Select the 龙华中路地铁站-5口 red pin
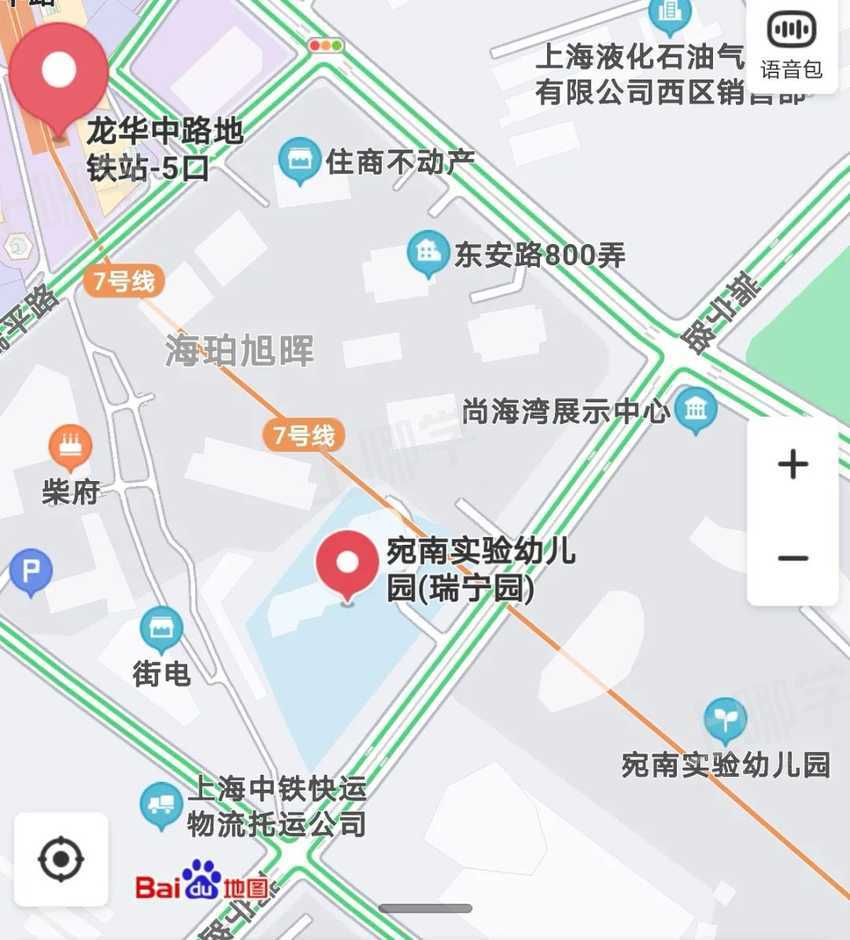The height and width of the screenshot is (940, 850). tap(59, 77)
